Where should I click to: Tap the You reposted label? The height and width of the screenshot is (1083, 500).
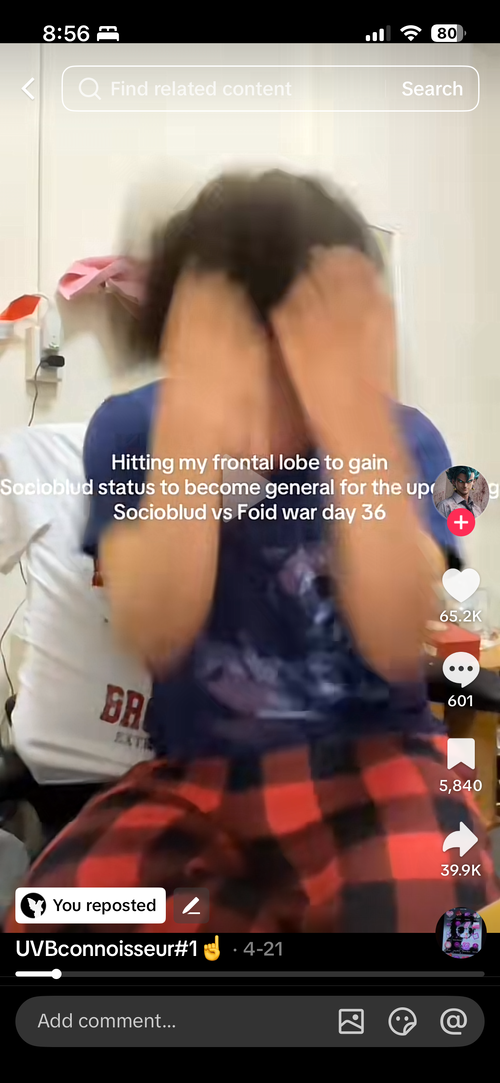pyautogui.click(x=90, y=905)
